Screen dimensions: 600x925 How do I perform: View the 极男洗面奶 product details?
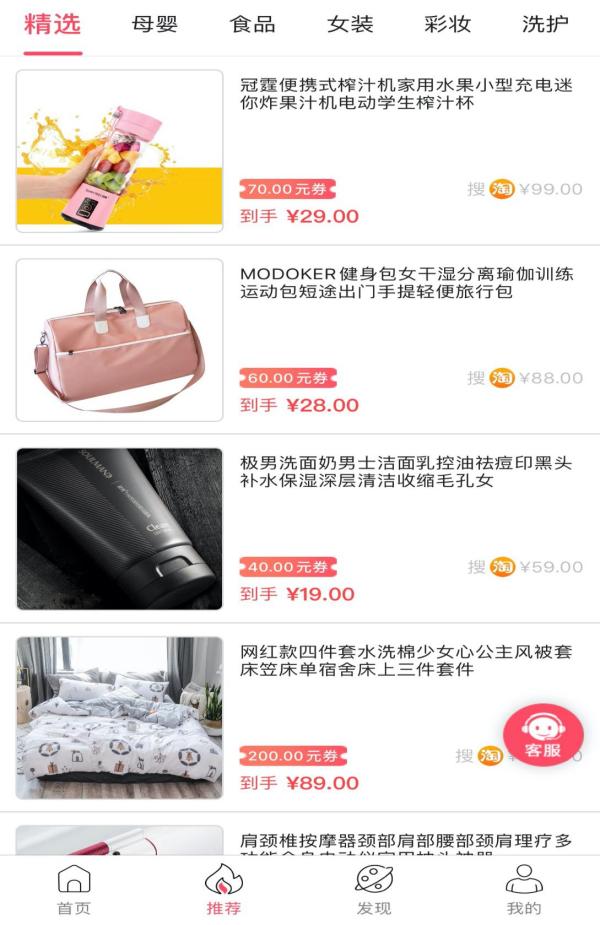pyautogui.click(x=405, y=471)
